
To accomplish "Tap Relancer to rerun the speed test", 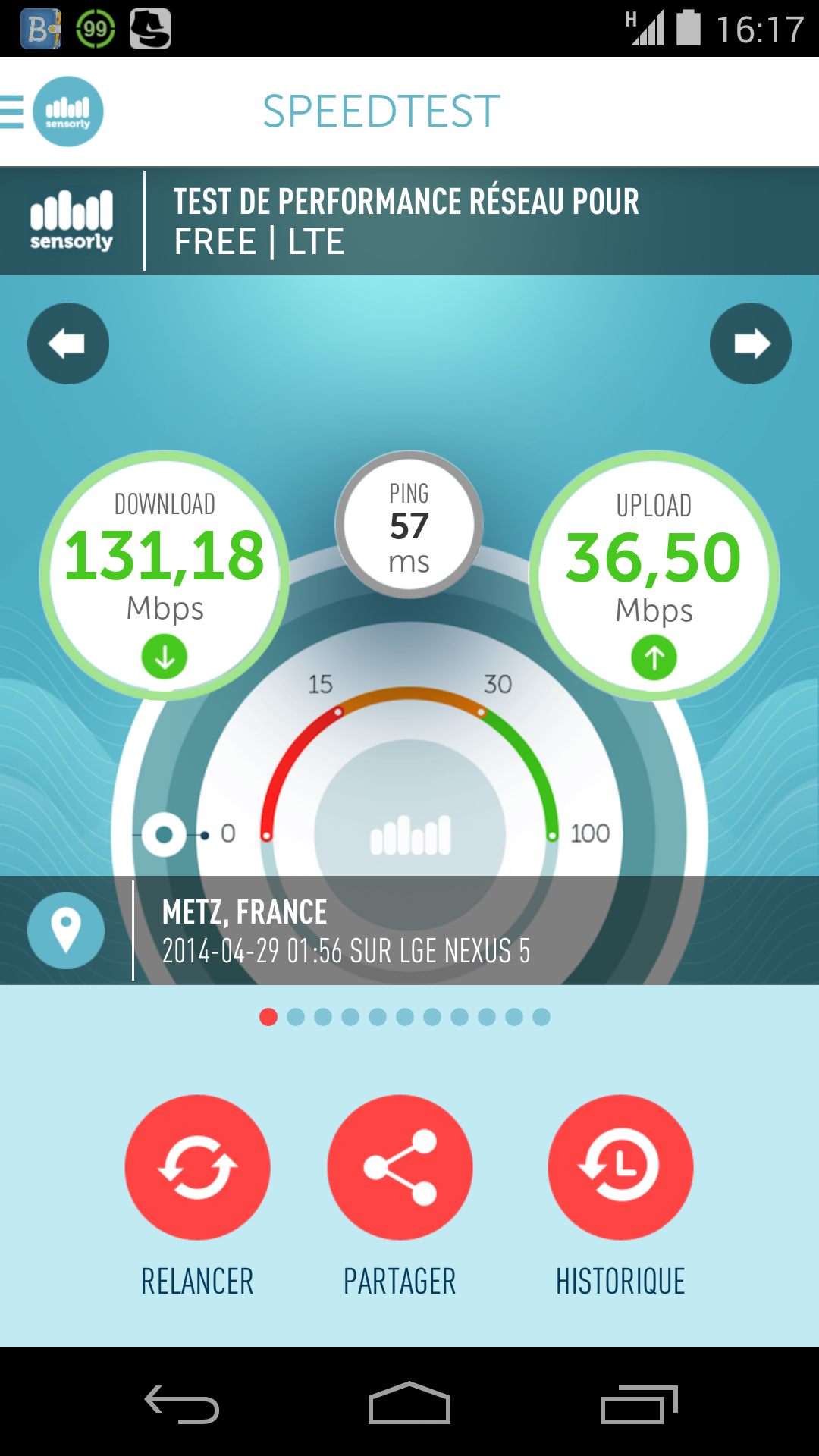I will pos(197,1168).
